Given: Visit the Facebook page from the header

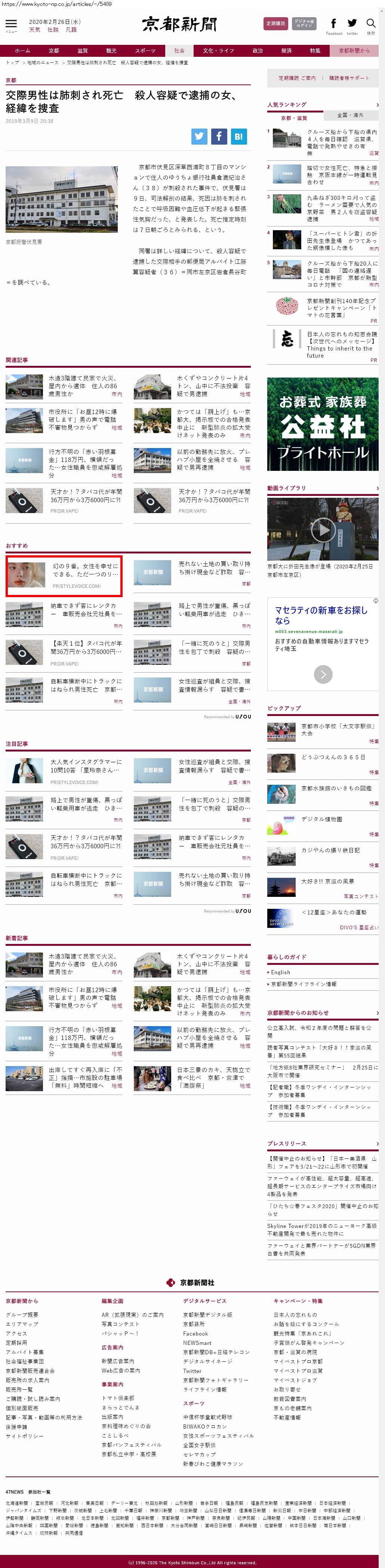Looking at the screenshot, I should click(334, 24).
